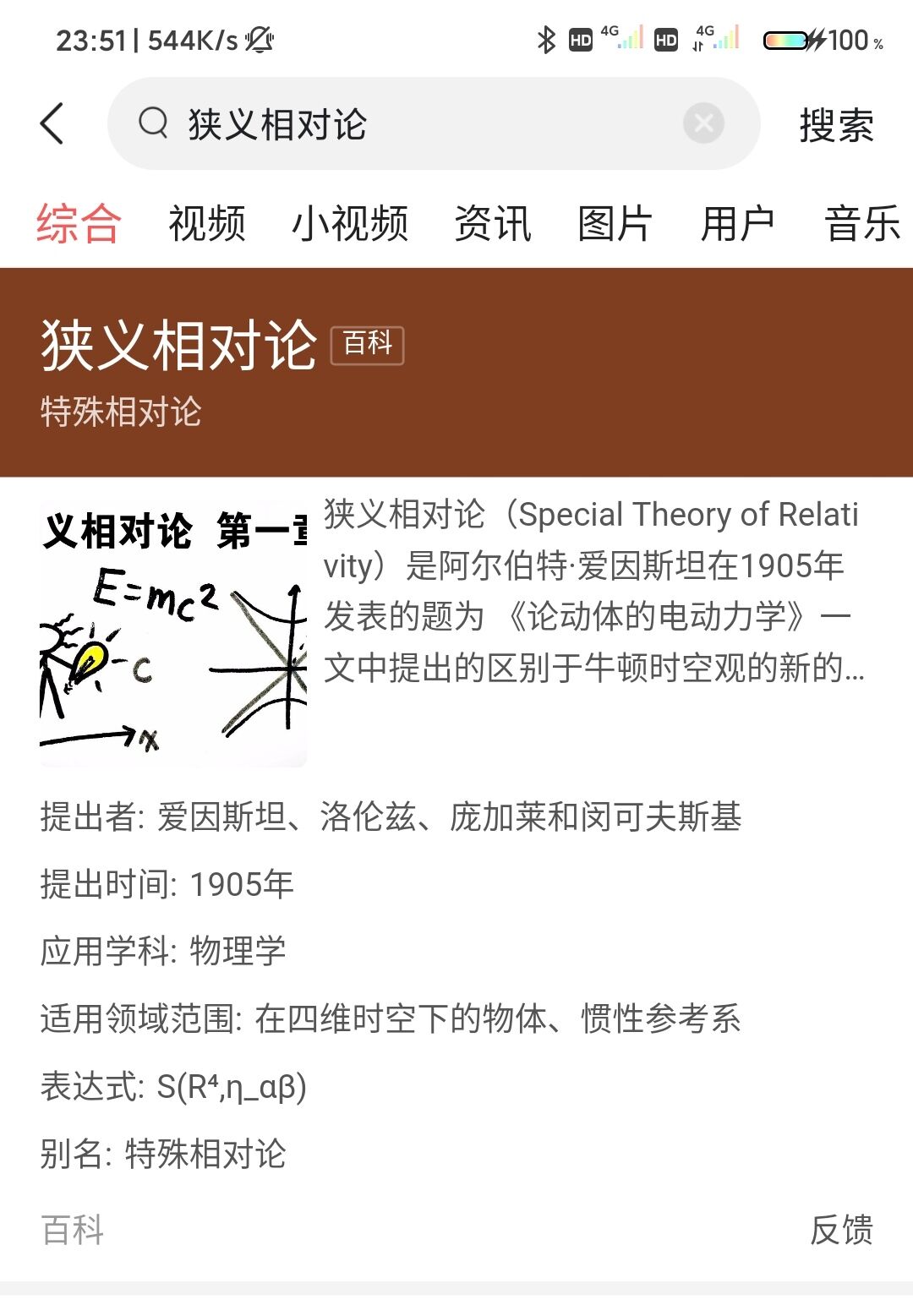Select the 综合 tab
Image resolution: width=913 pixels, height=1316 pixels.
(79, 224)
